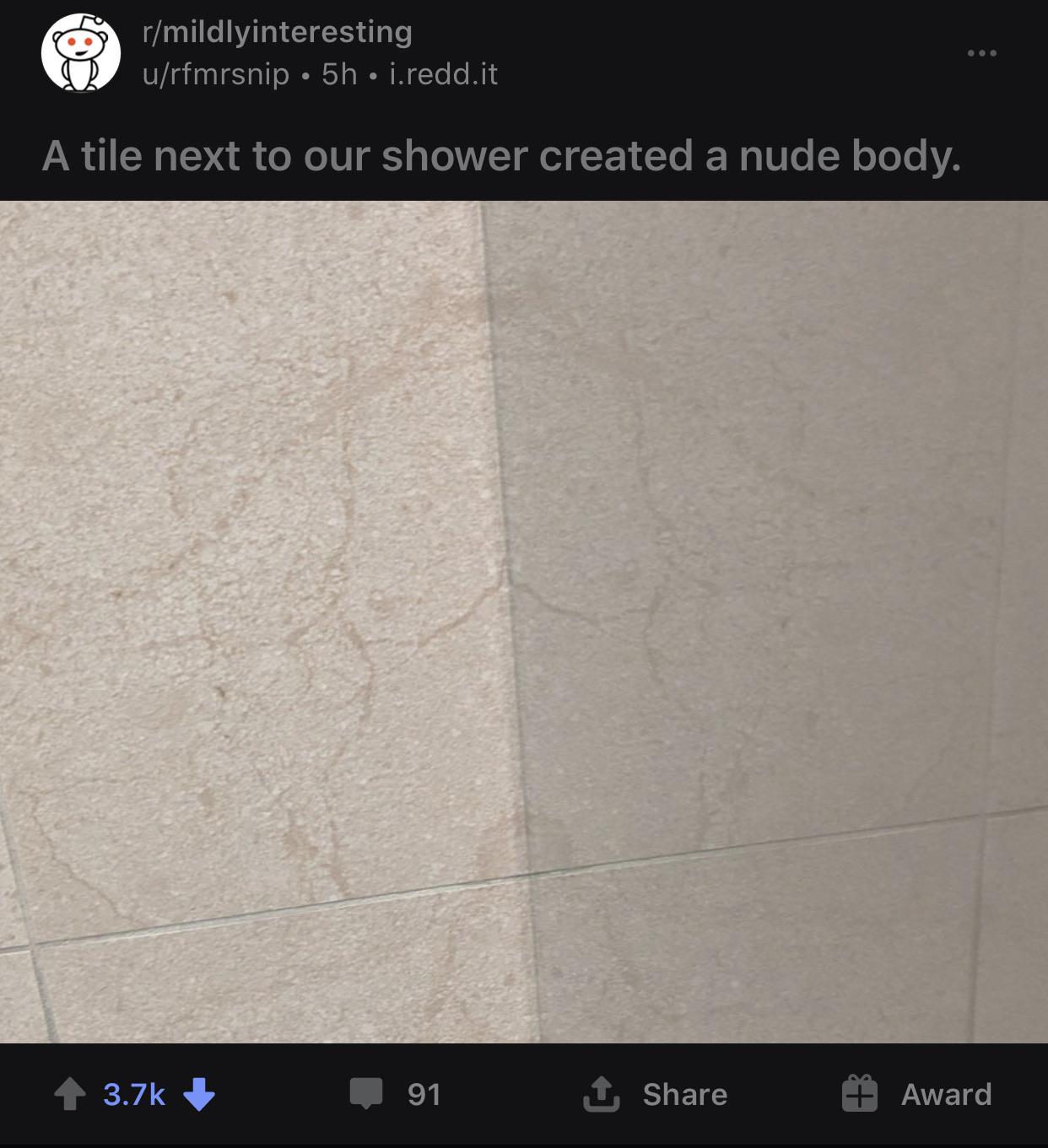Upvote this post
The image size is (1048, 1148).
(x=70, y=1094)
